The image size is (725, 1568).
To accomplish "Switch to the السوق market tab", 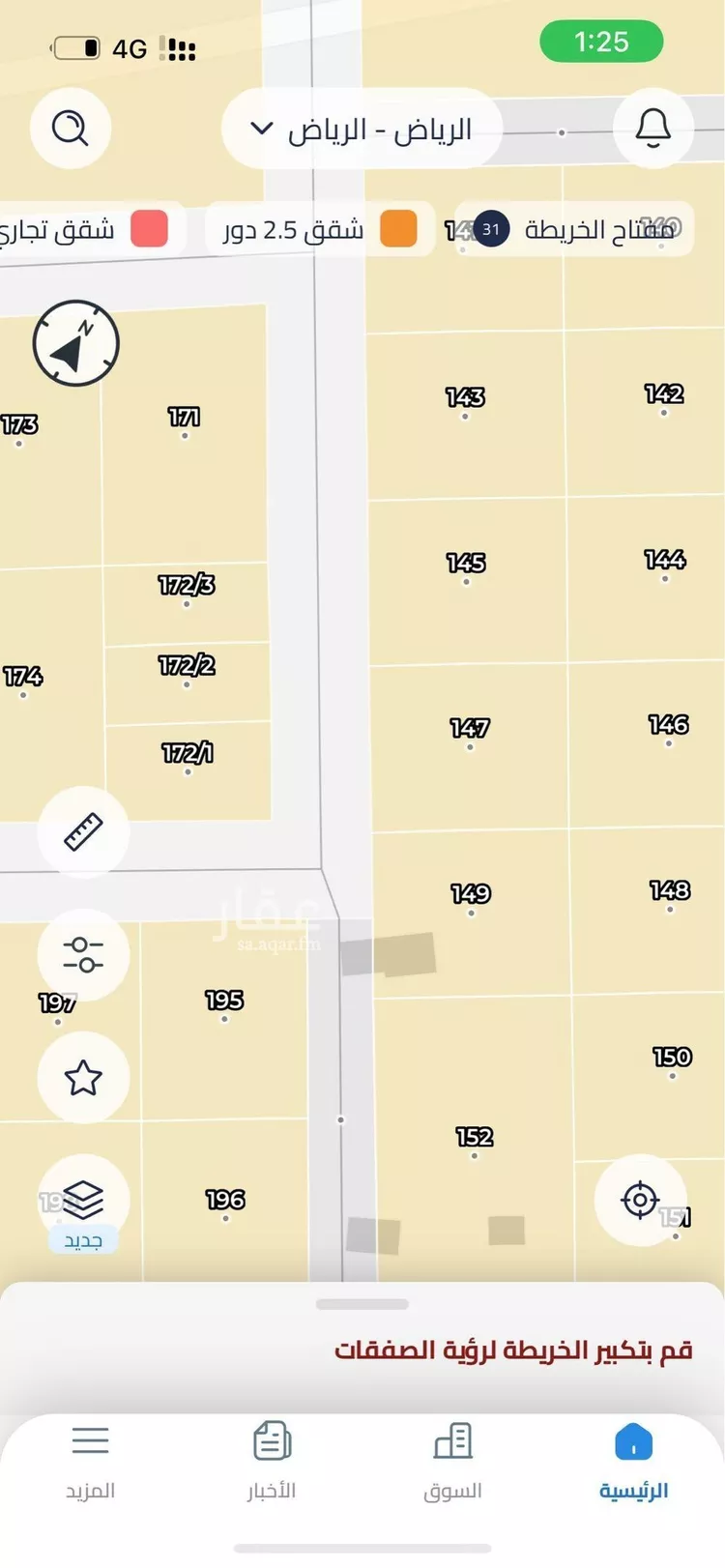I will (452, 1462).
